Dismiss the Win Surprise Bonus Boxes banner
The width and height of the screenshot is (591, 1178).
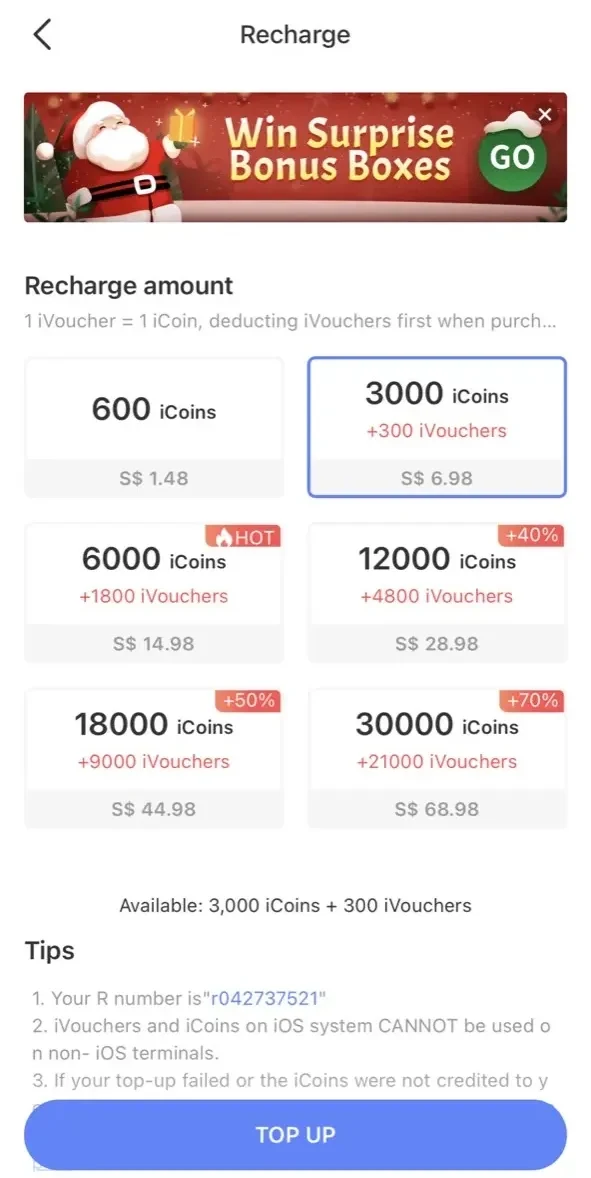545,114
